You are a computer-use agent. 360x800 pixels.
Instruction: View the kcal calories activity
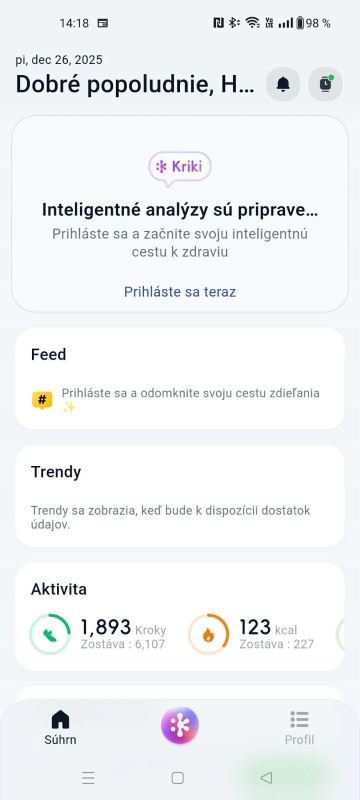tap(251, 634)
